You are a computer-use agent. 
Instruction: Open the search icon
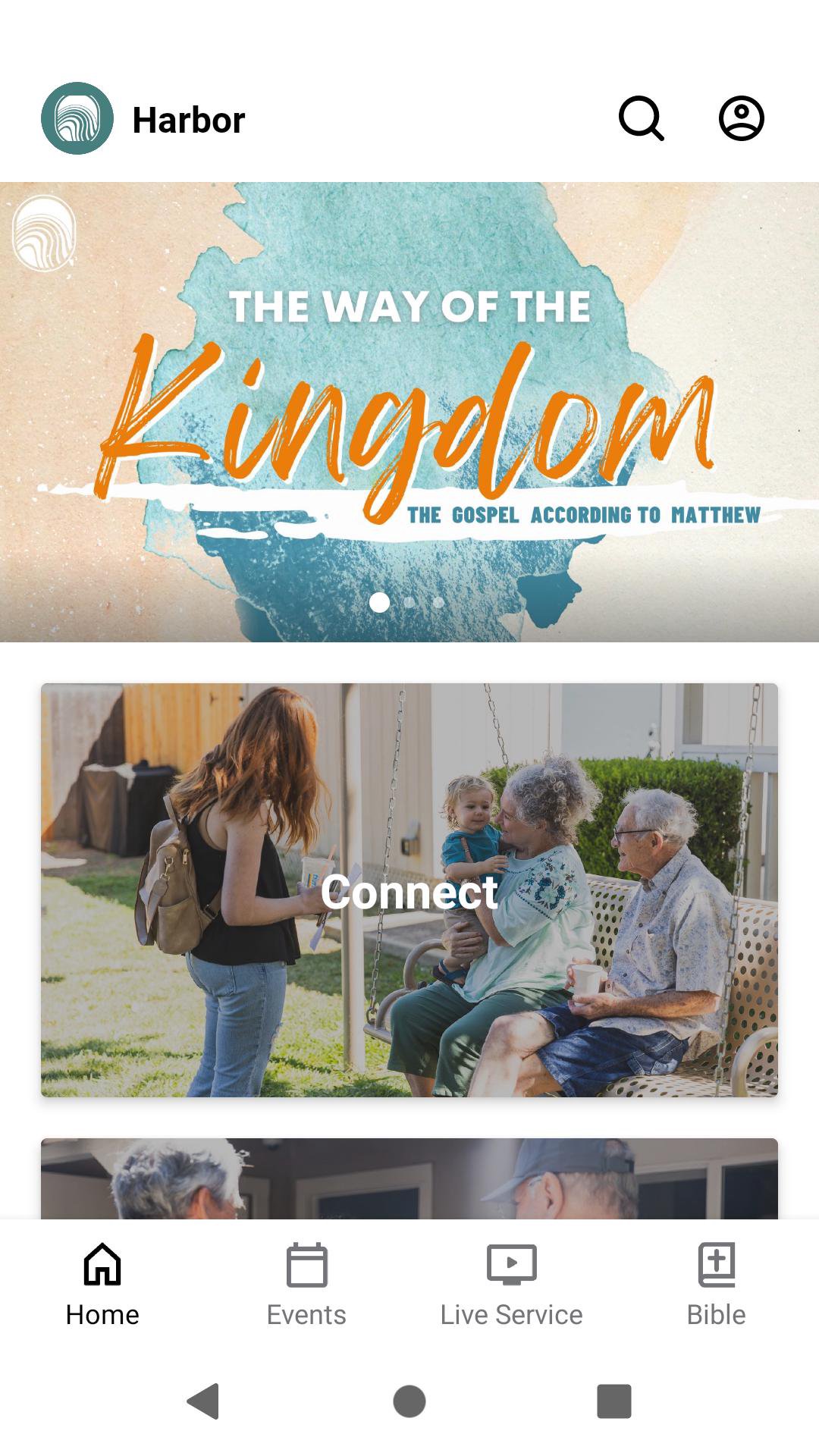pos(642,118)
